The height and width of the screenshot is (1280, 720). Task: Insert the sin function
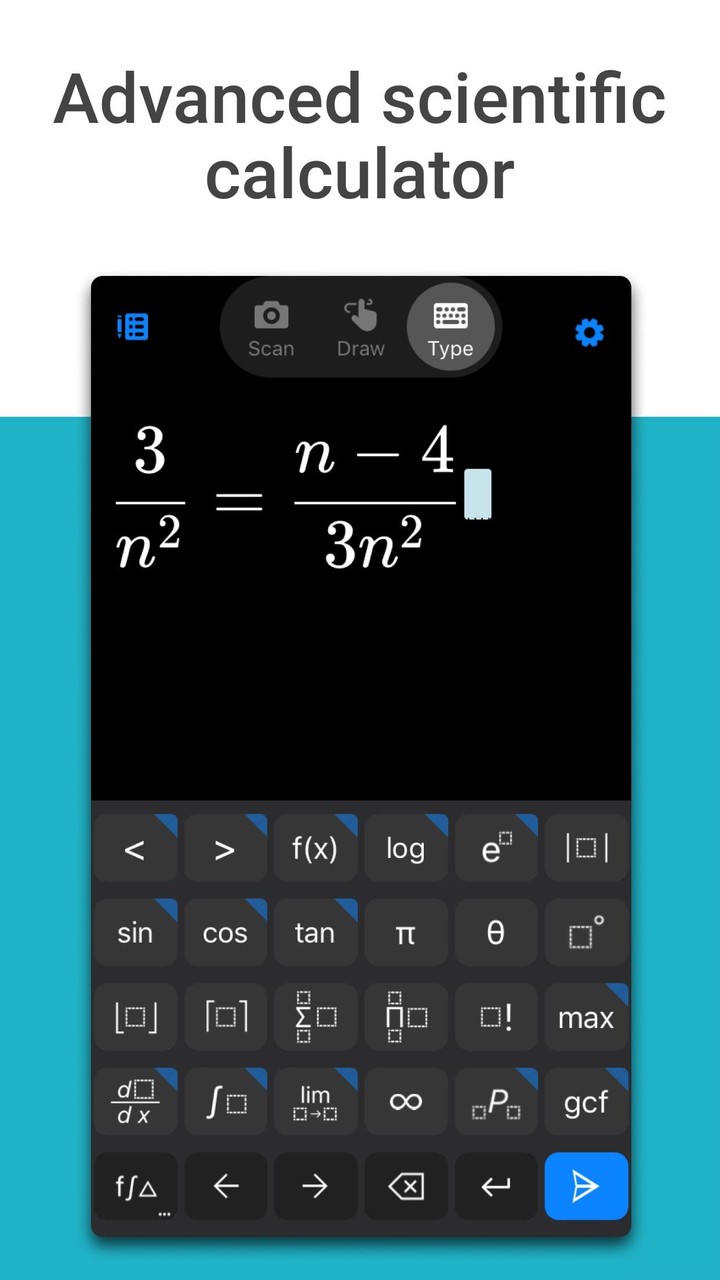(x=136, y=932)
